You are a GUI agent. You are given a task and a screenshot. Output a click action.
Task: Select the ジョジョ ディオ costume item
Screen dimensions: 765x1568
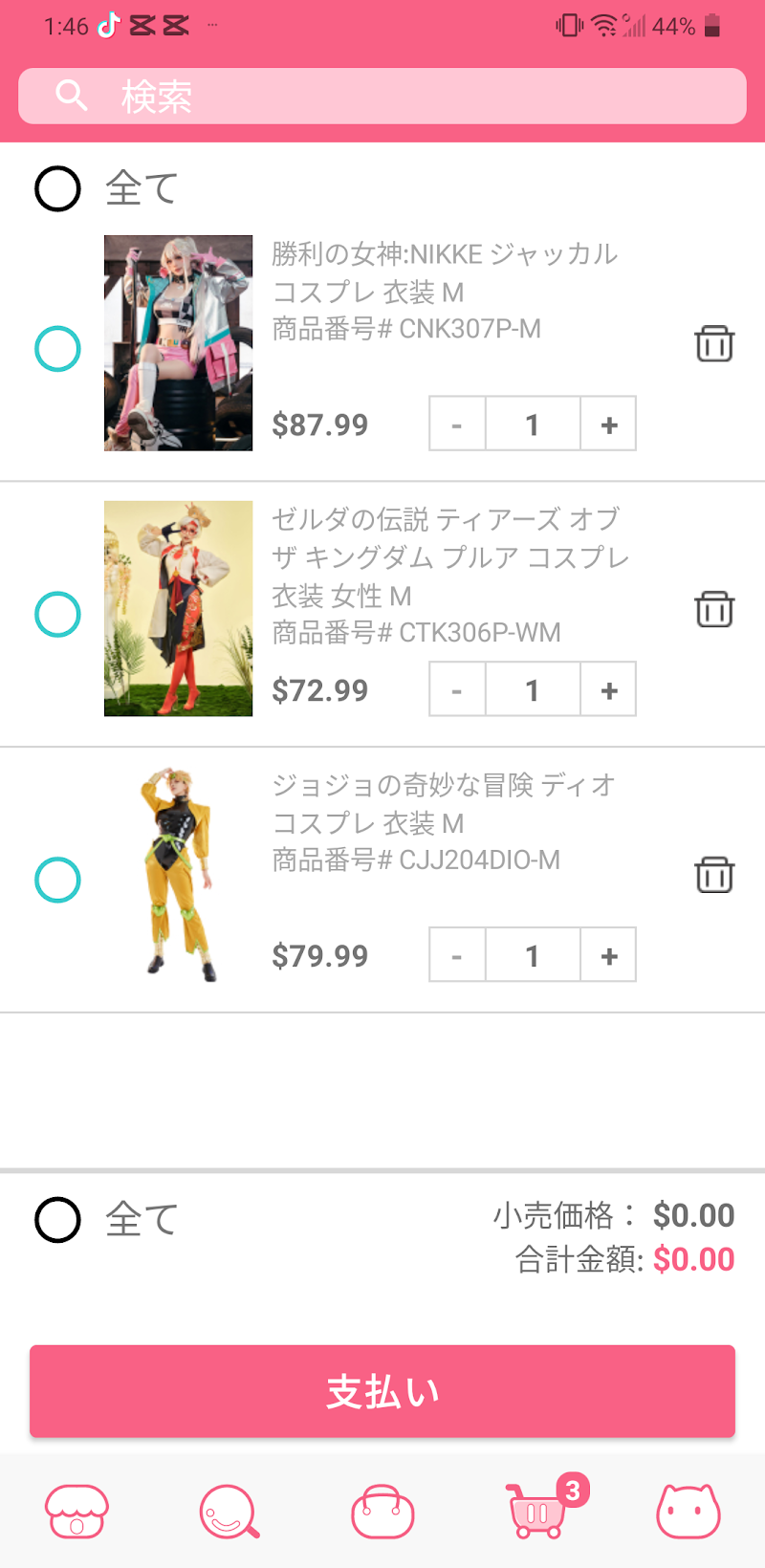tap(57, 880)
